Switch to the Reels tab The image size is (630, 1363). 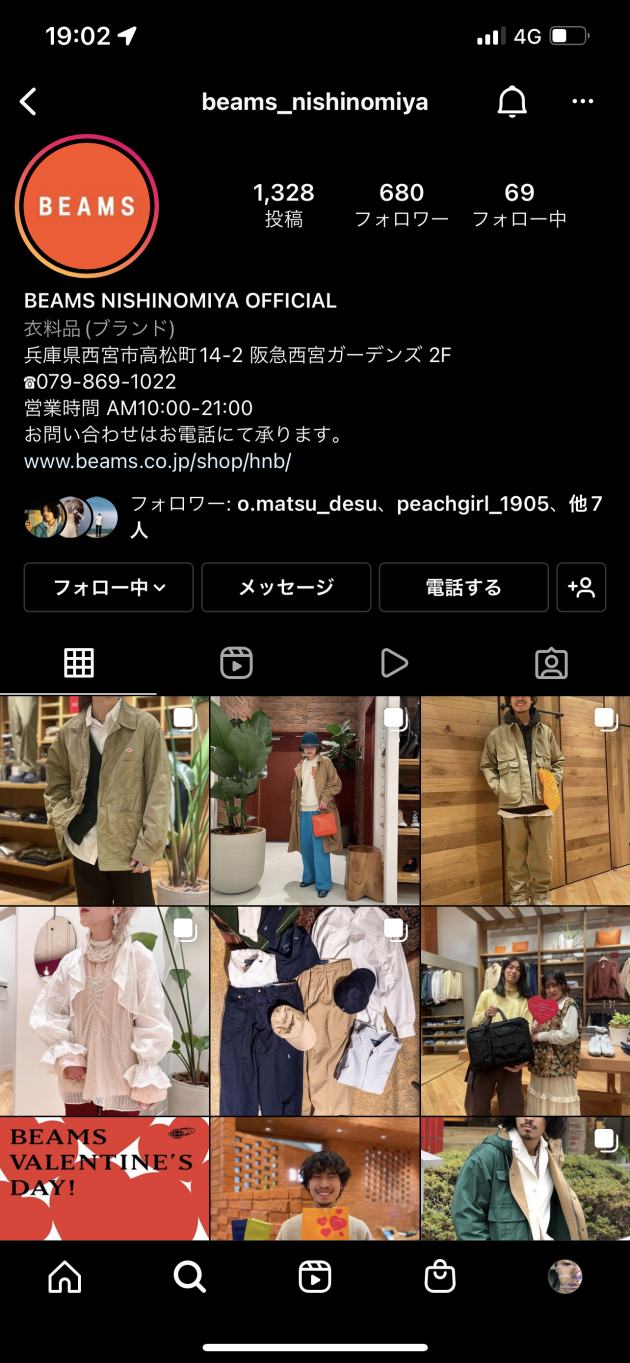[236, 663]
